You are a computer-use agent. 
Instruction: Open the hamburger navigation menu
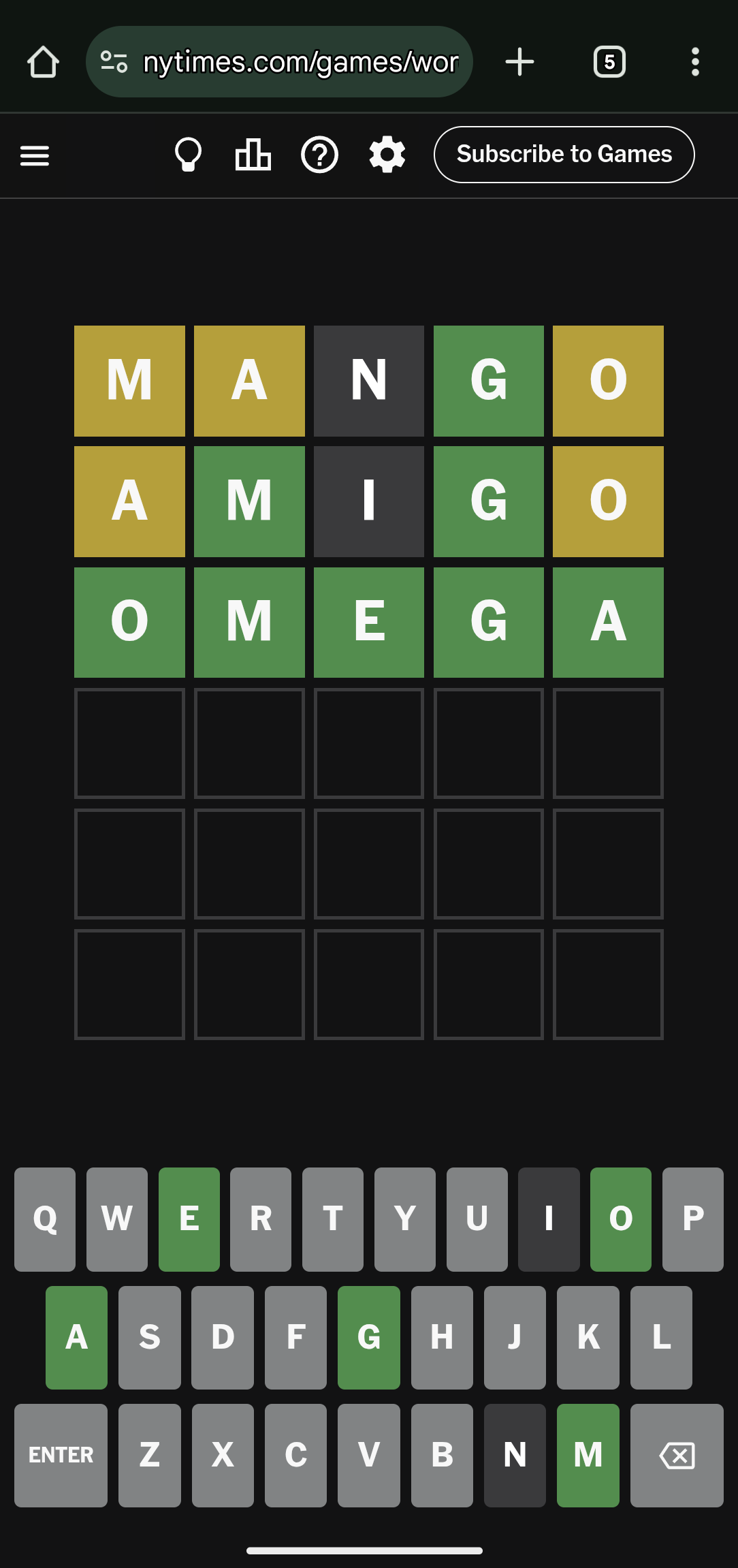[35, 155]
